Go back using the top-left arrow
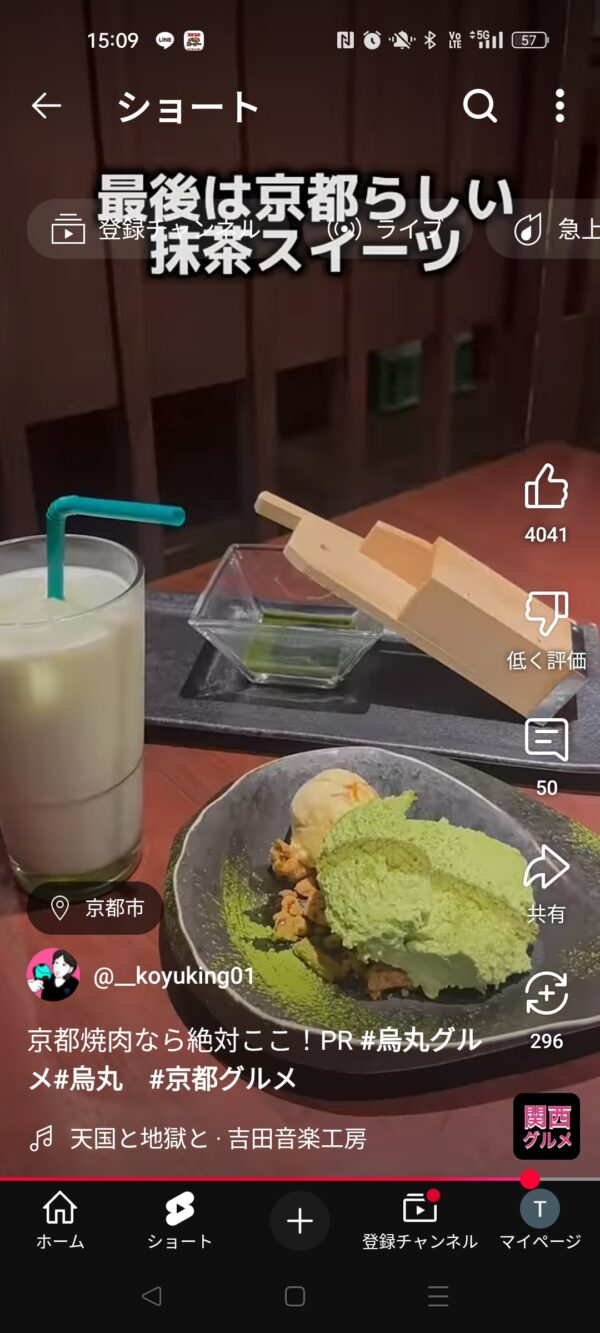This screenshot has width=600, height=1333. coord(46,106)
